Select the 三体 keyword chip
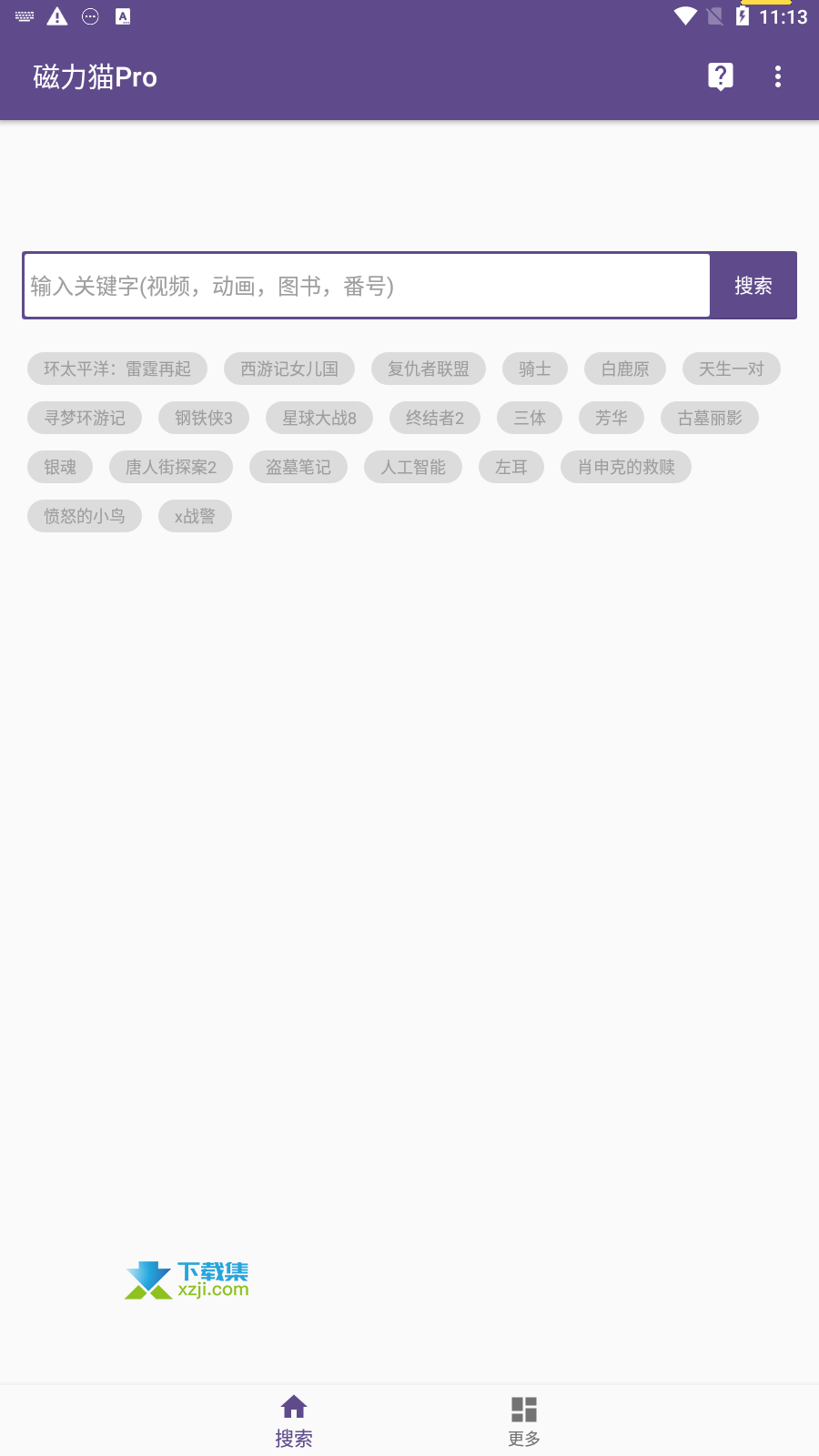Screen dimensions: 819x1456 coord(530,418)
